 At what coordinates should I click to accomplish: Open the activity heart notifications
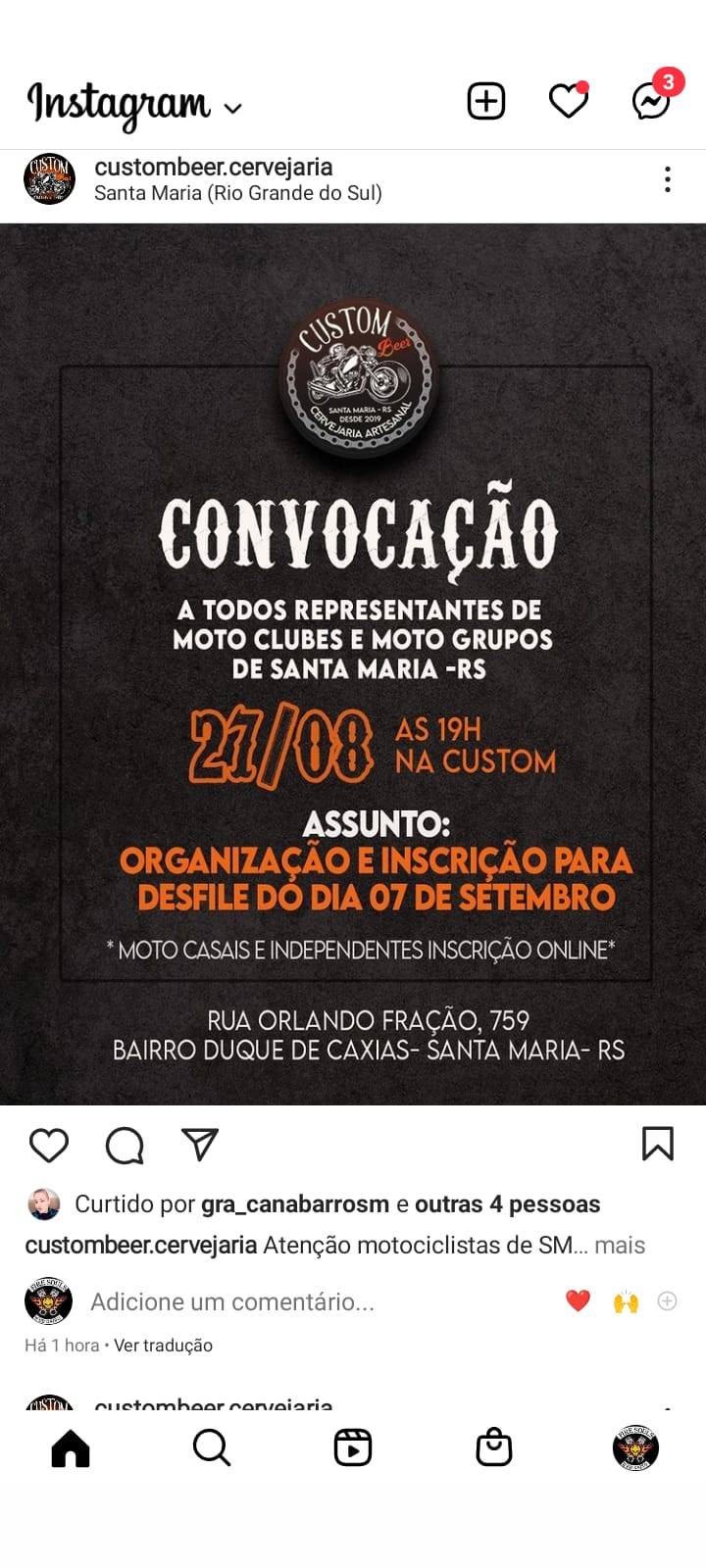569,101
